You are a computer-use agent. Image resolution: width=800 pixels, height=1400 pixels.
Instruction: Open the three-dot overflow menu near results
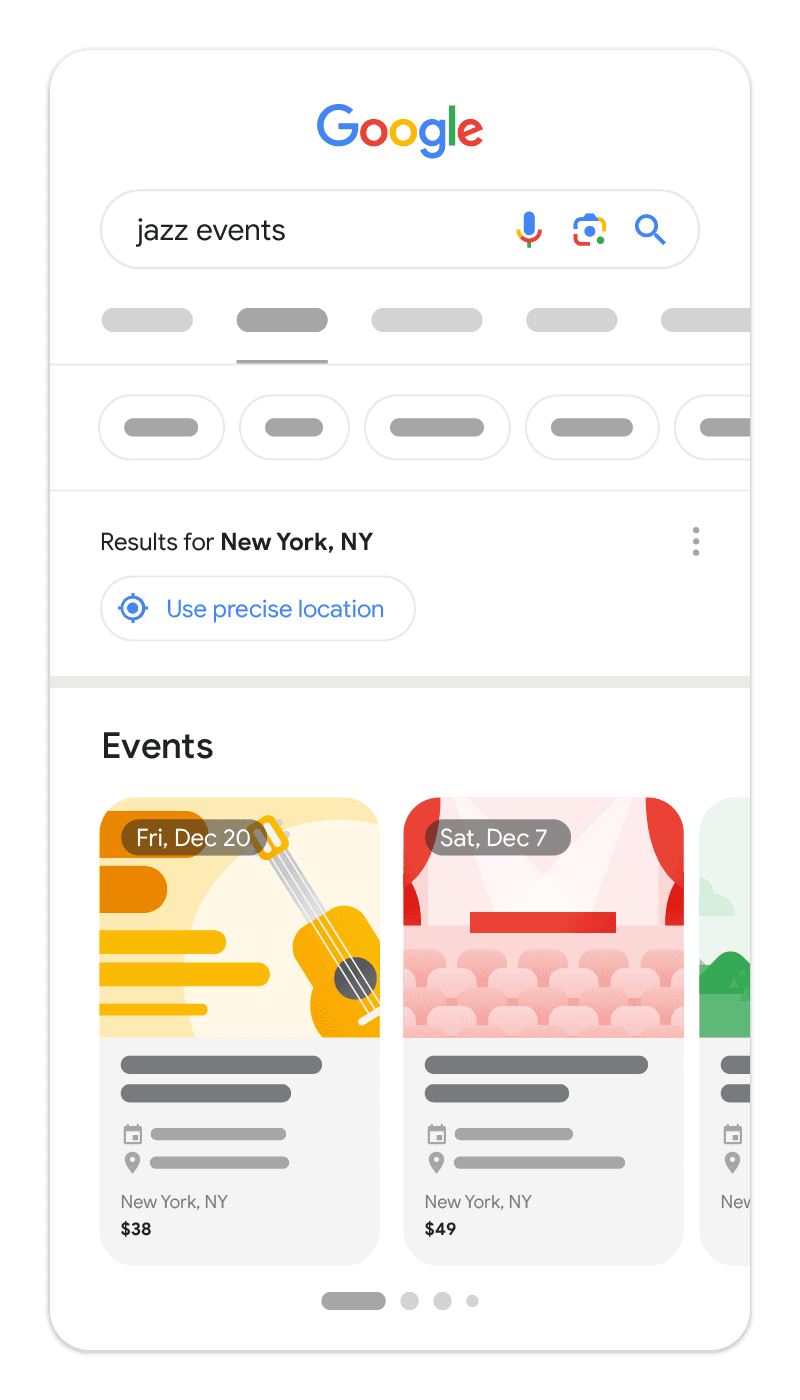pos(695,541)
